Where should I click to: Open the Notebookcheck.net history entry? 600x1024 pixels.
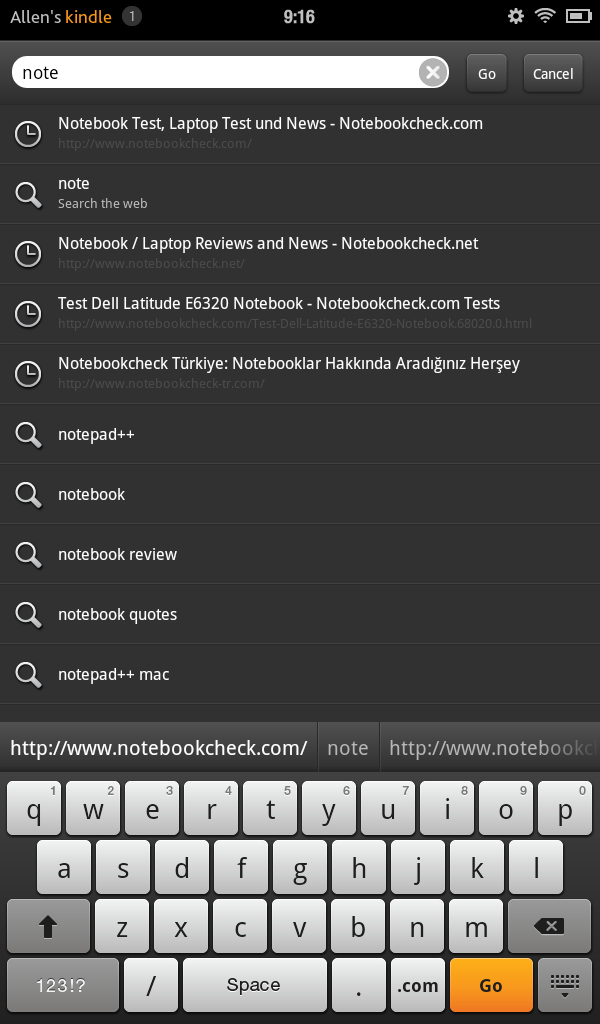(300, 253)
